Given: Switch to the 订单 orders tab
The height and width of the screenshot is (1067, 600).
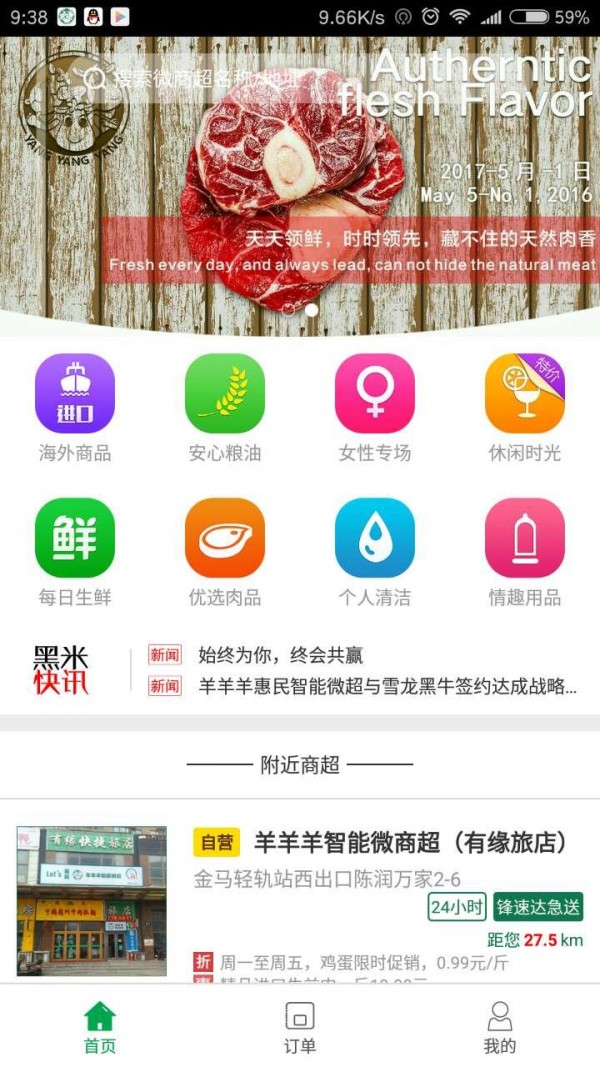Looking at the screenshot, I should 300,1028.
